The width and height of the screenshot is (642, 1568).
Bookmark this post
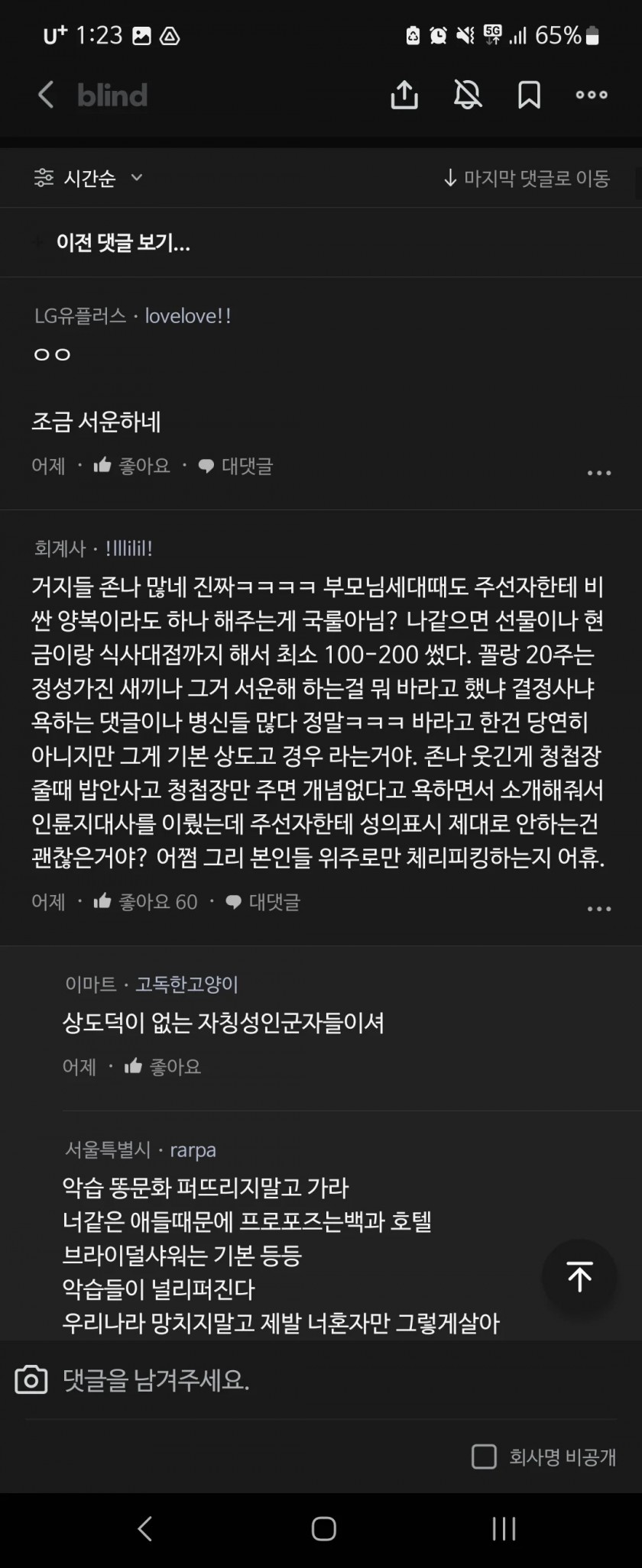point(529,95)
